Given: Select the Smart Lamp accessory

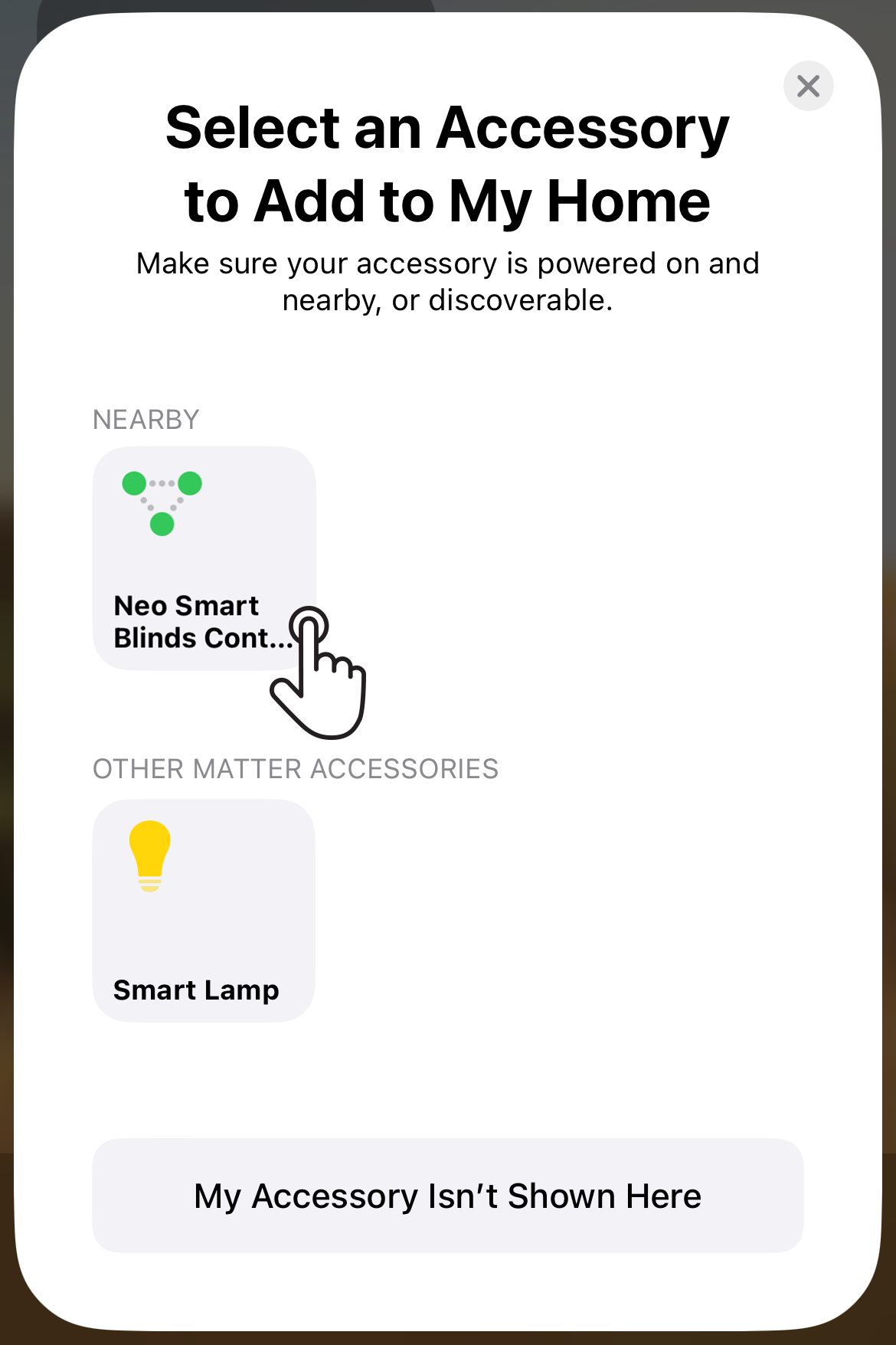Looking at the screenshot, I should click(204, 910).
